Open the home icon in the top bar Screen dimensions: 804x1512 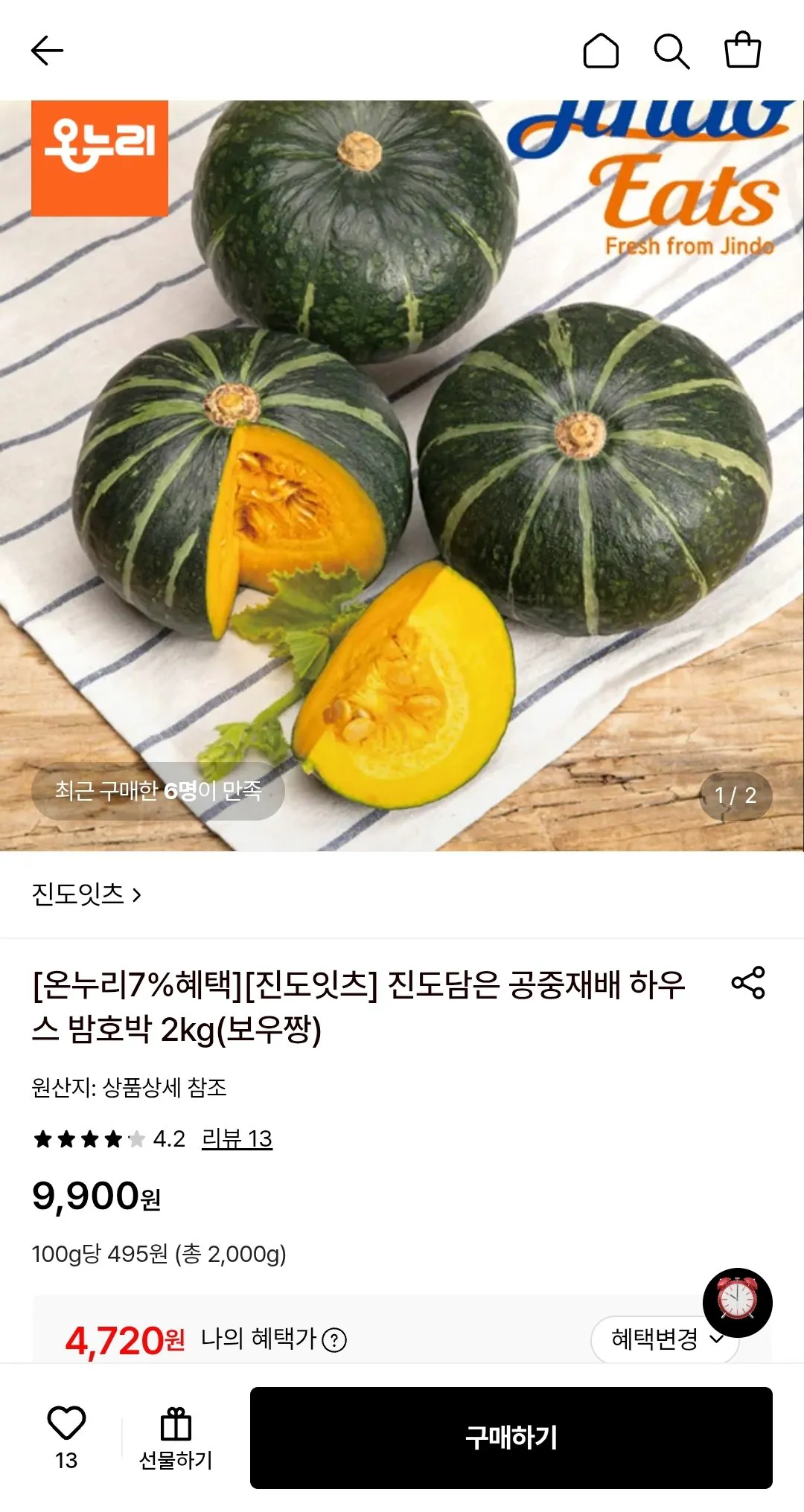coord(601,51)
